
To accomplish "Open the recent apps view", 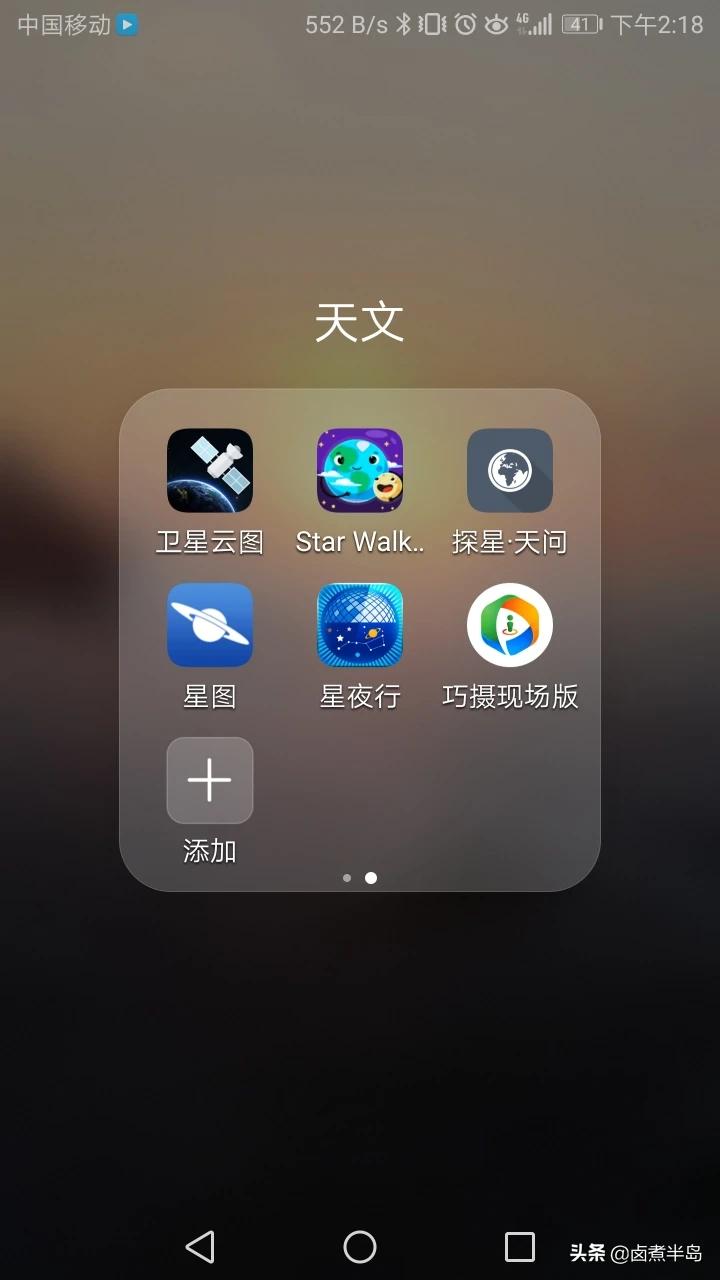I will (x=519, y=1246).
